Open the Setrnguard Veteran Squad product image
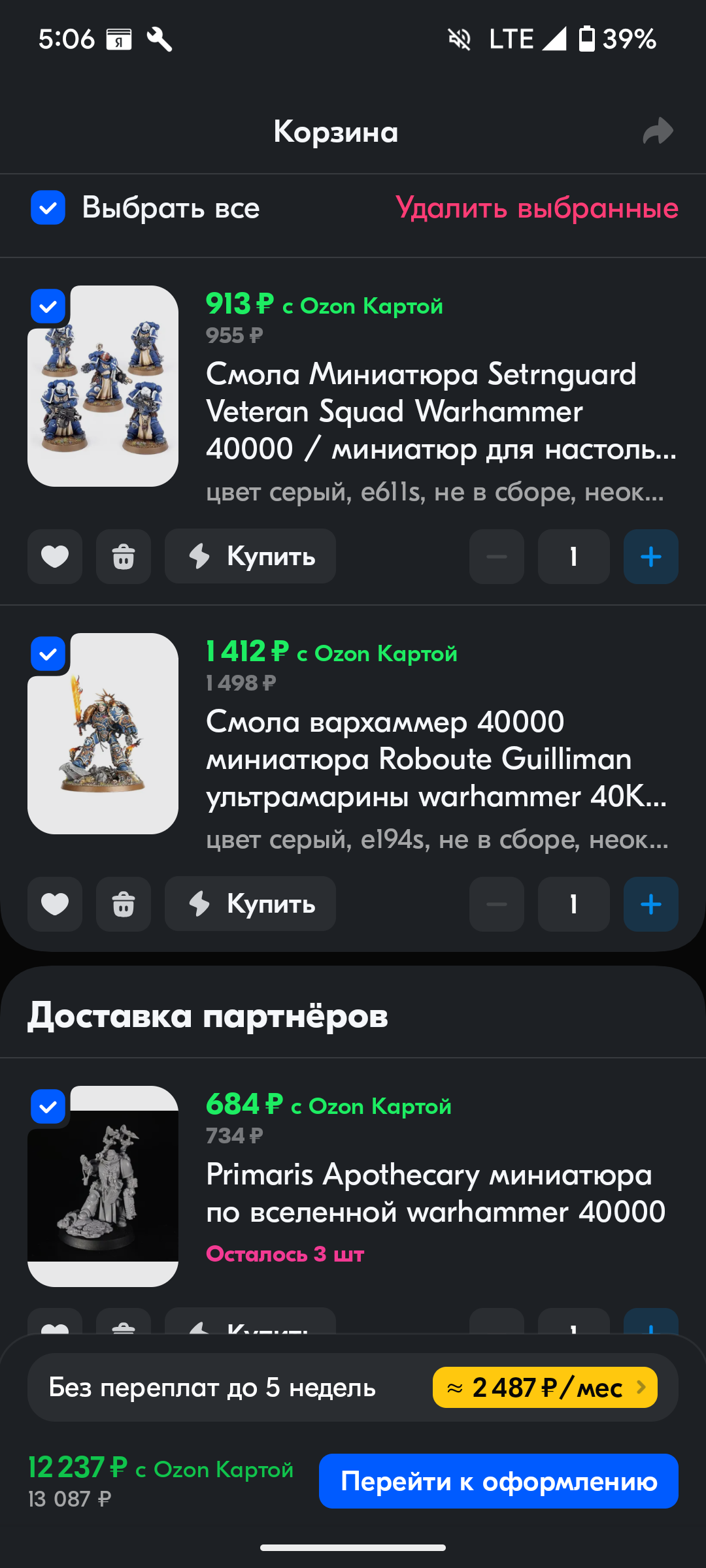706x1568 pixels. tap(103, 386)
